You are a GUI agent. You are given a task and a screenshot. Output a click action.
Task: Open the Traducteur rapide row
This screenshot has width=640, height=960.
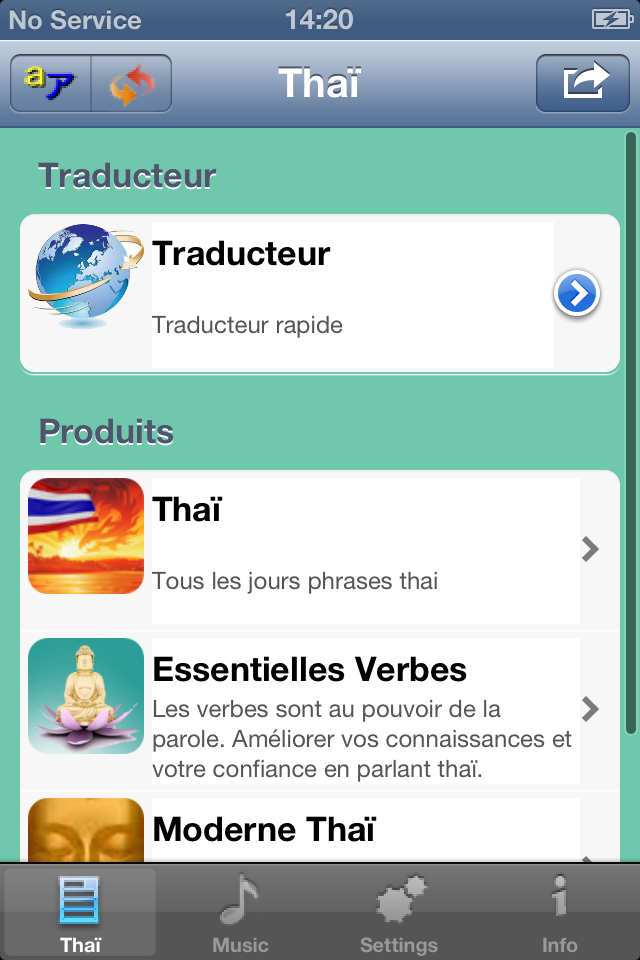[320, 295]
